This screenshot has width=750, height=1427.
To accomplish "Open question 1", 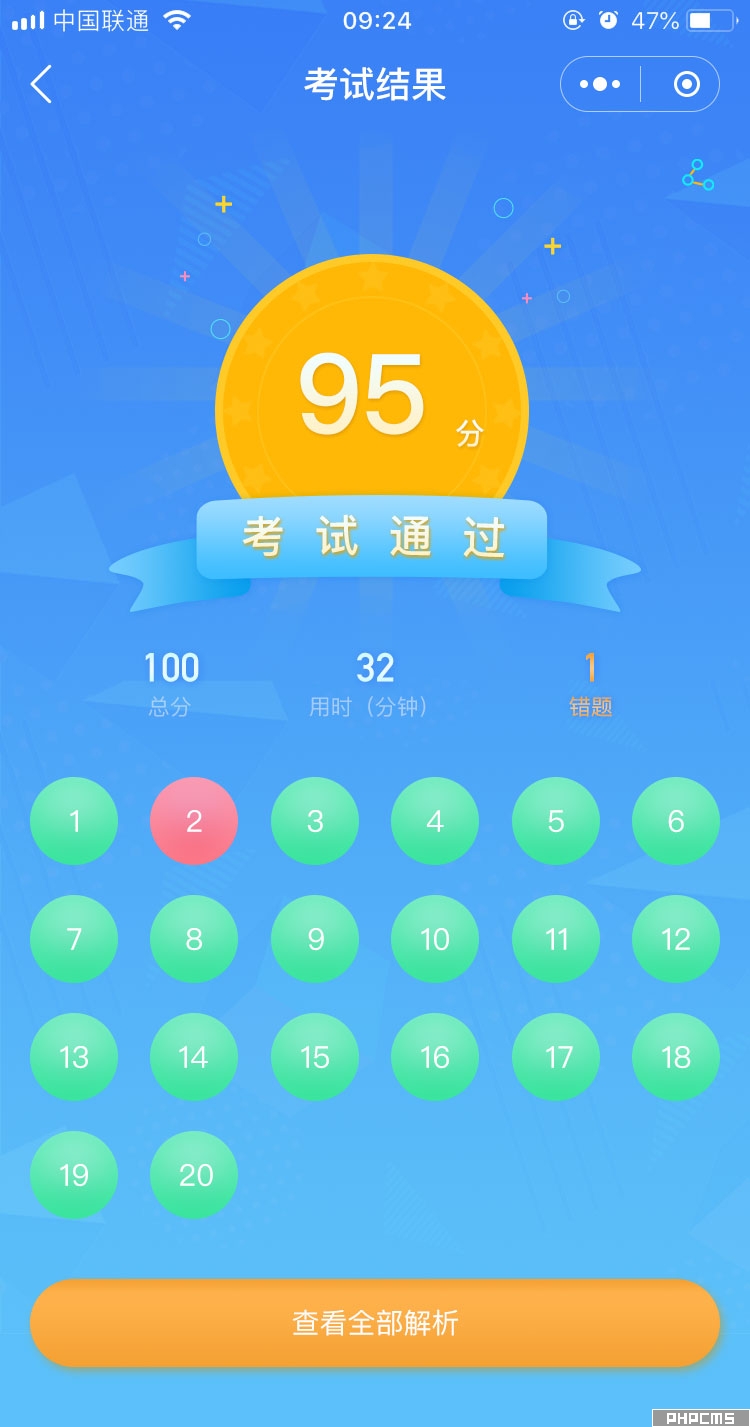I will coord(74,821).
